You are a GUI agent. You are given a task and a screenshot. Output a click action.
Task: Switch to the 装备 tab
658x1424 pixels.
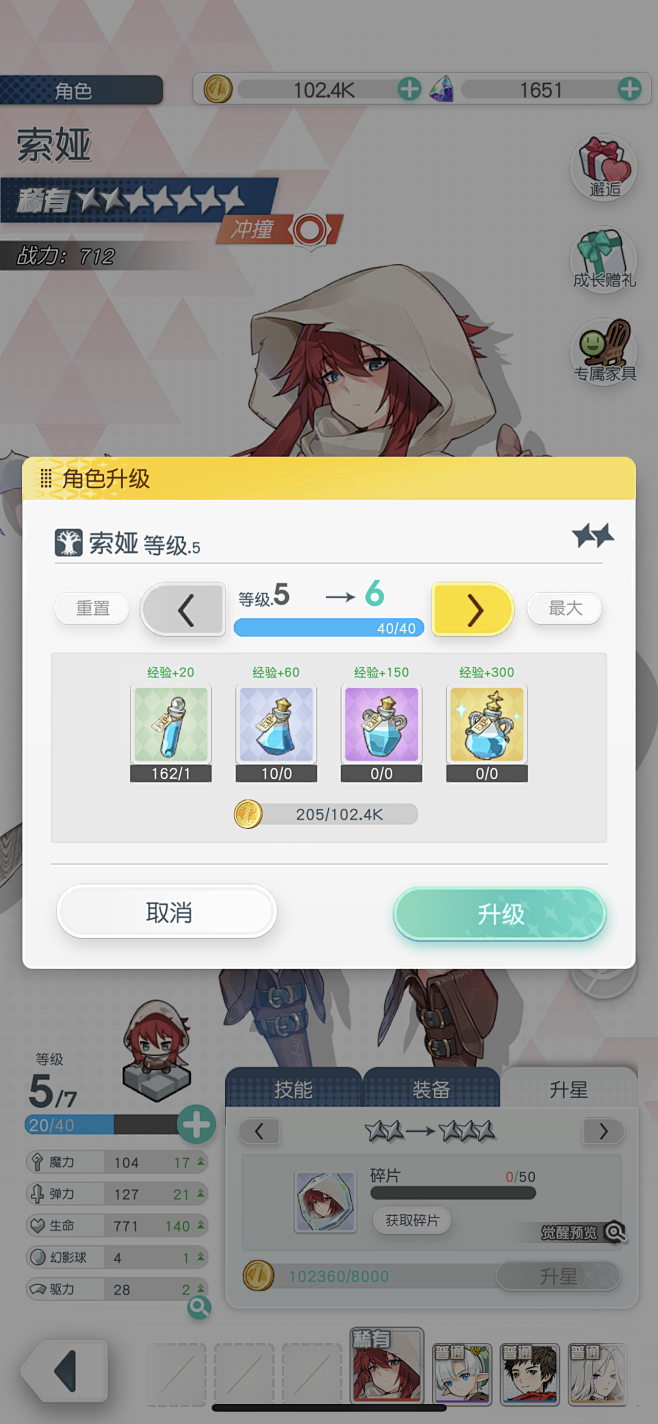click(431, 1090)
